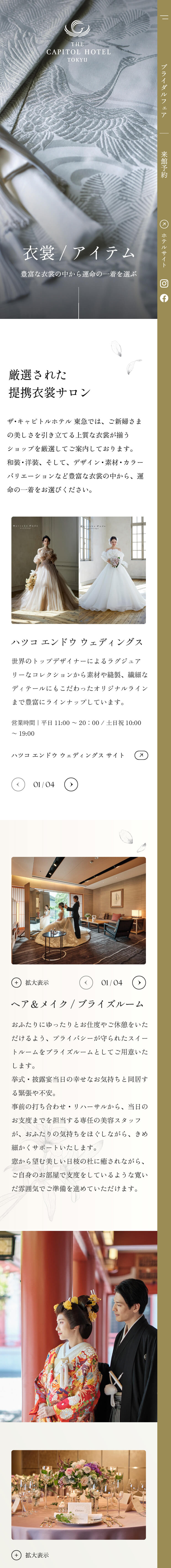The height and width of the screenshot is (1568, 171).
Task: Open the hotel's Instagram page
Action: pos(164,283)
